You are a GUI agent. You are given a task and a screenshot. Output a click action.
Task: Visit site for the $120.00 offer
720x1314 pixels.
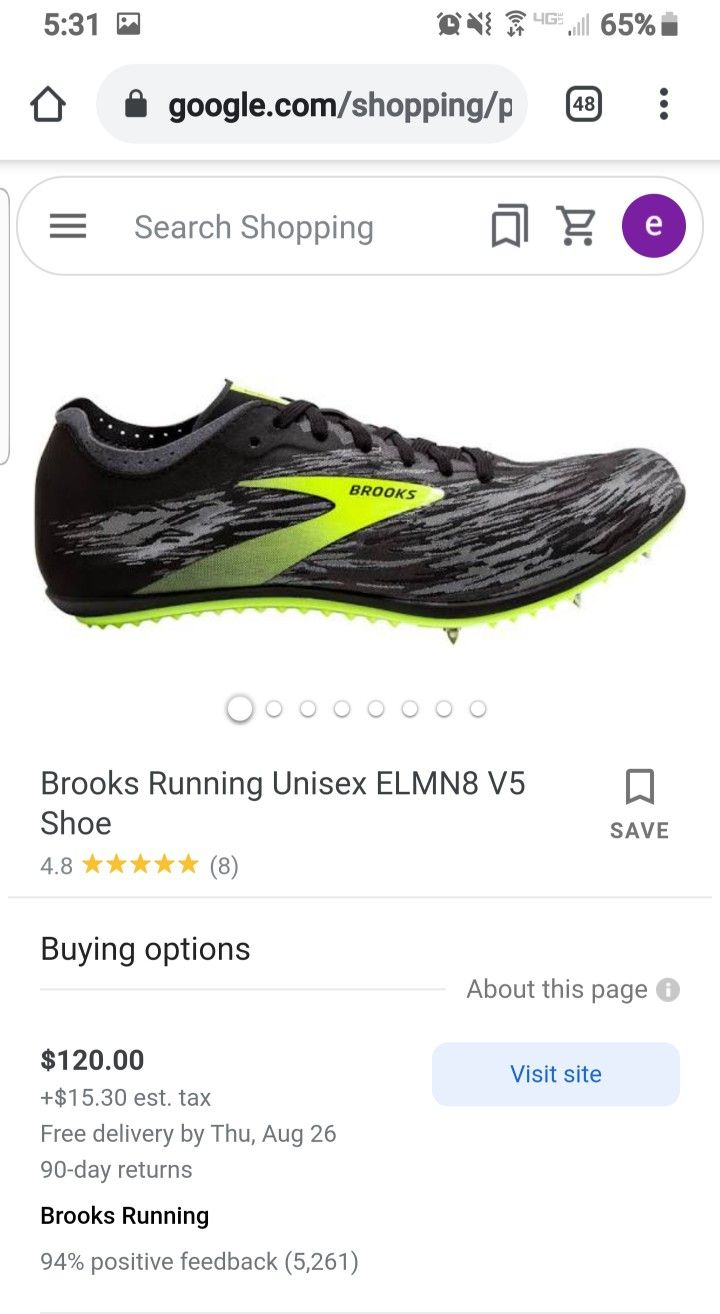click(x=556, y=1074)
